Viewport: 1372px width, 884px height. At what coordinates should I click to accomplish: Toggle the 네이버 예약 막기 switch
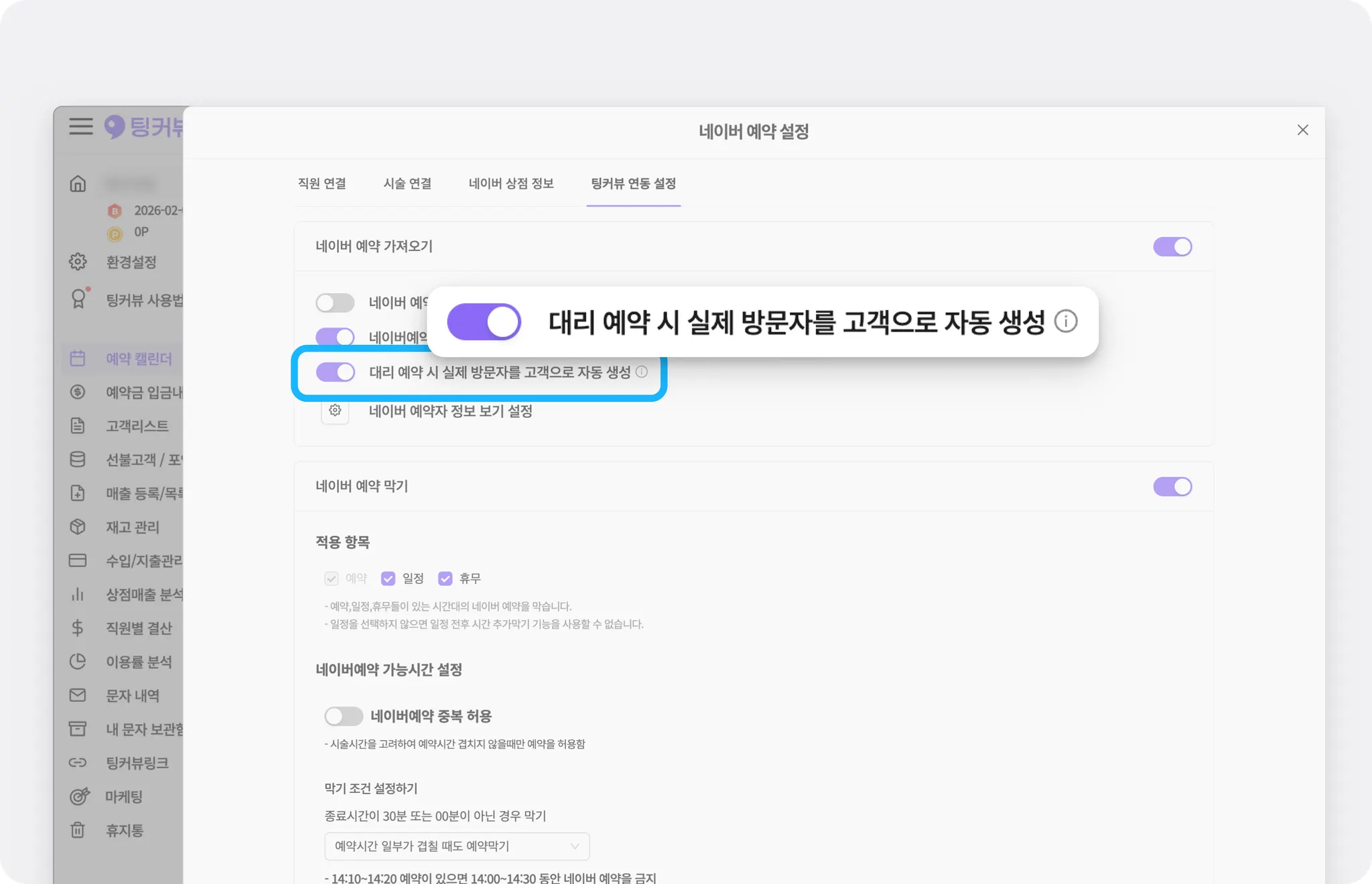point(1172,486)
